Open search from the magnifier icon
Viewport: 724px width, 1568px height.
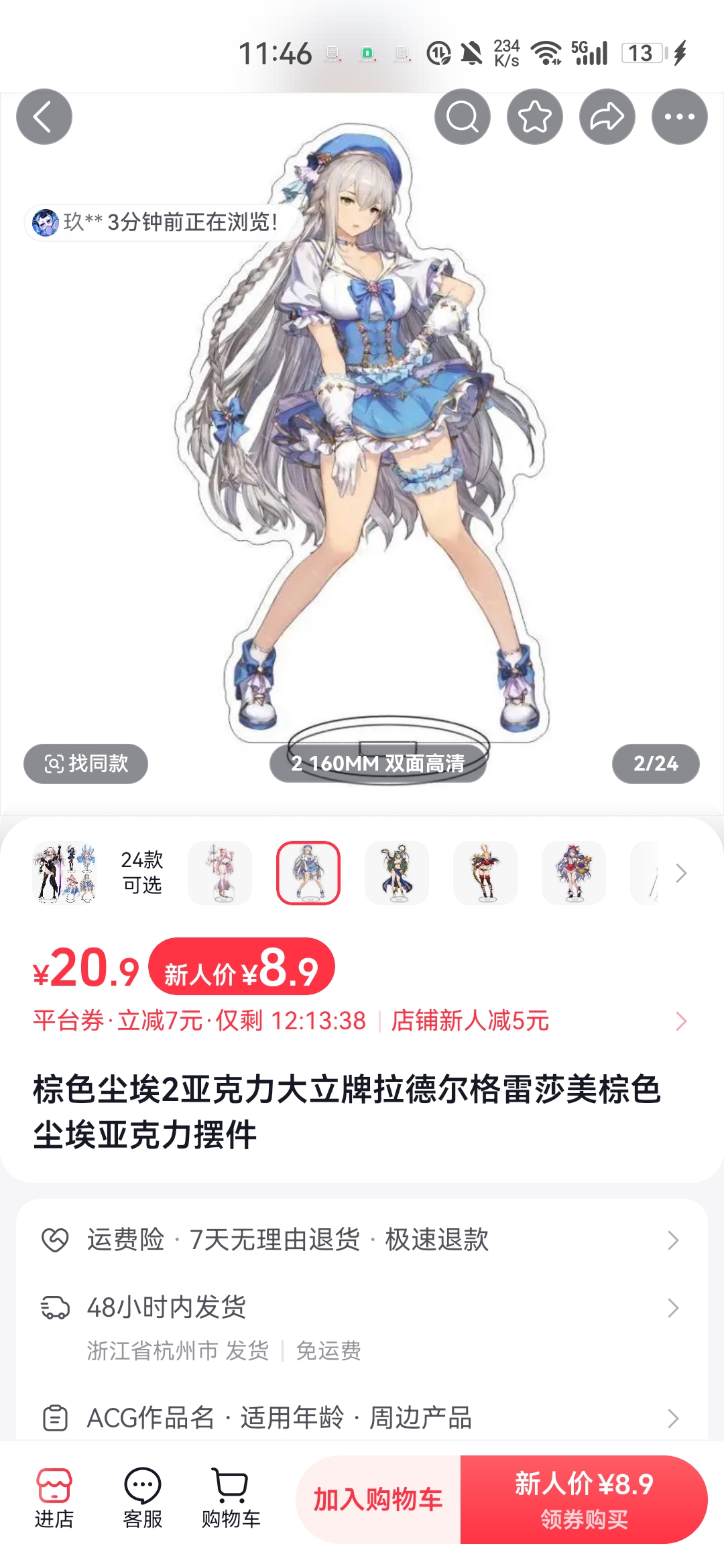pyautogui.click(x=463, y=117)
